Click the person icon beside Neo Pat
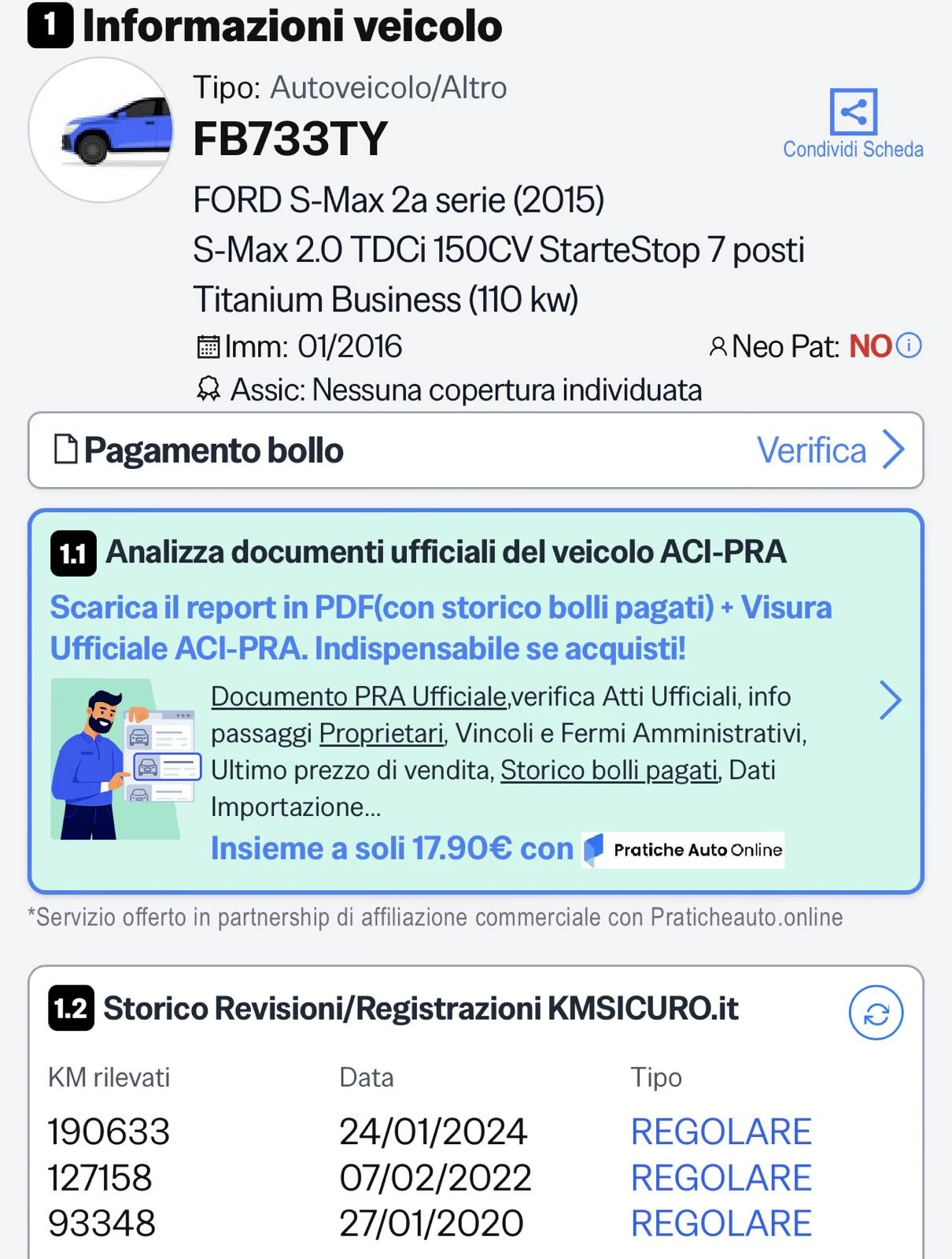952x1259 pixels. click(718, 346)
